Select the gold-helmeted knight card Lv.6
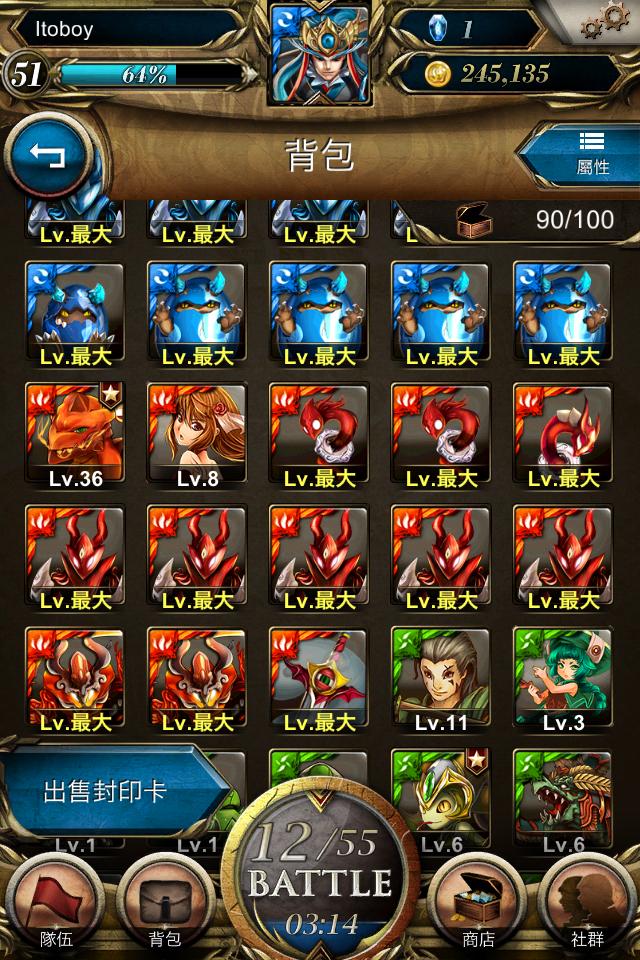Screen dimensions: 640x960 [440, 800]
